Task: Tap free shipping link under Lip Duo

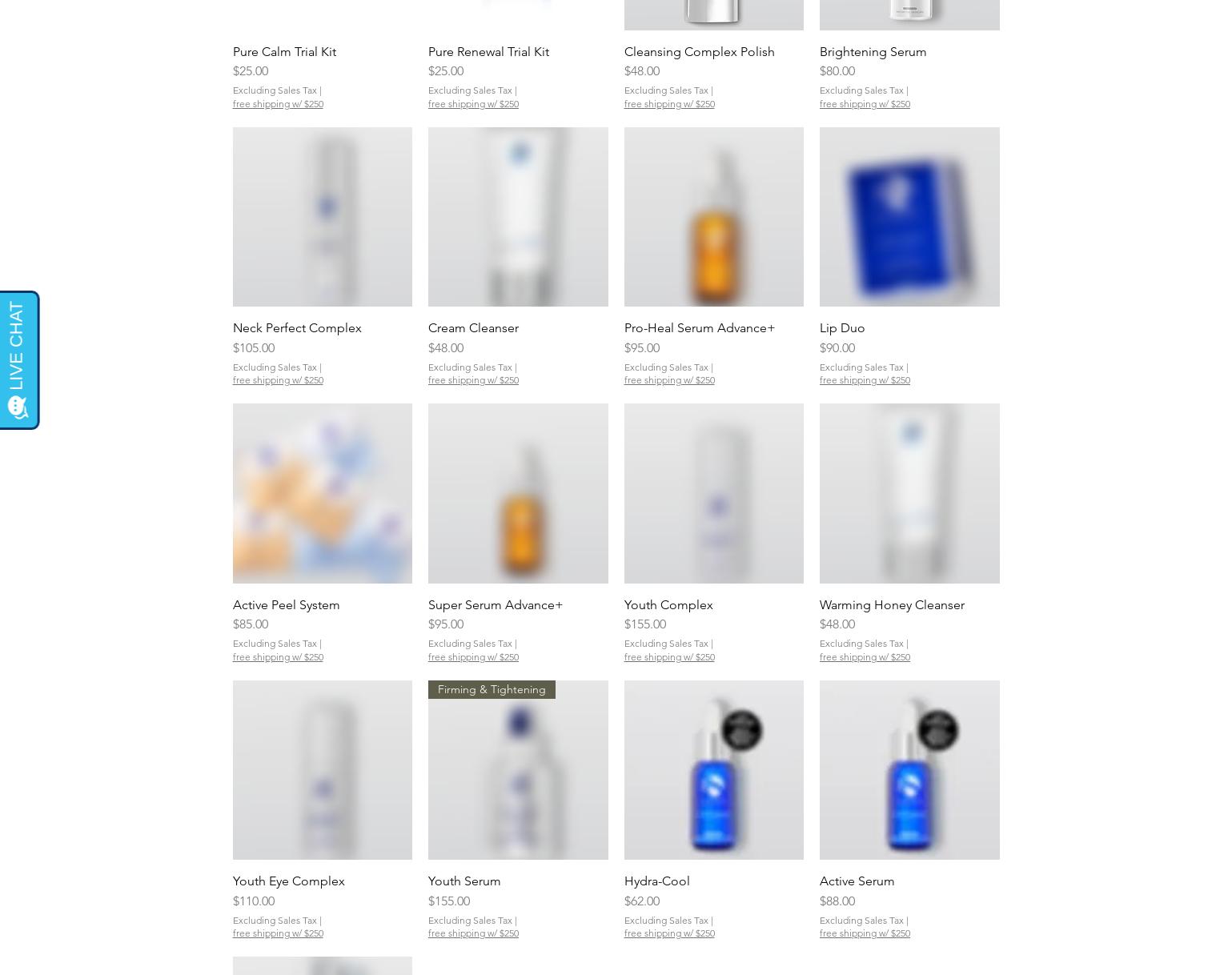Action: coord(865,380)
